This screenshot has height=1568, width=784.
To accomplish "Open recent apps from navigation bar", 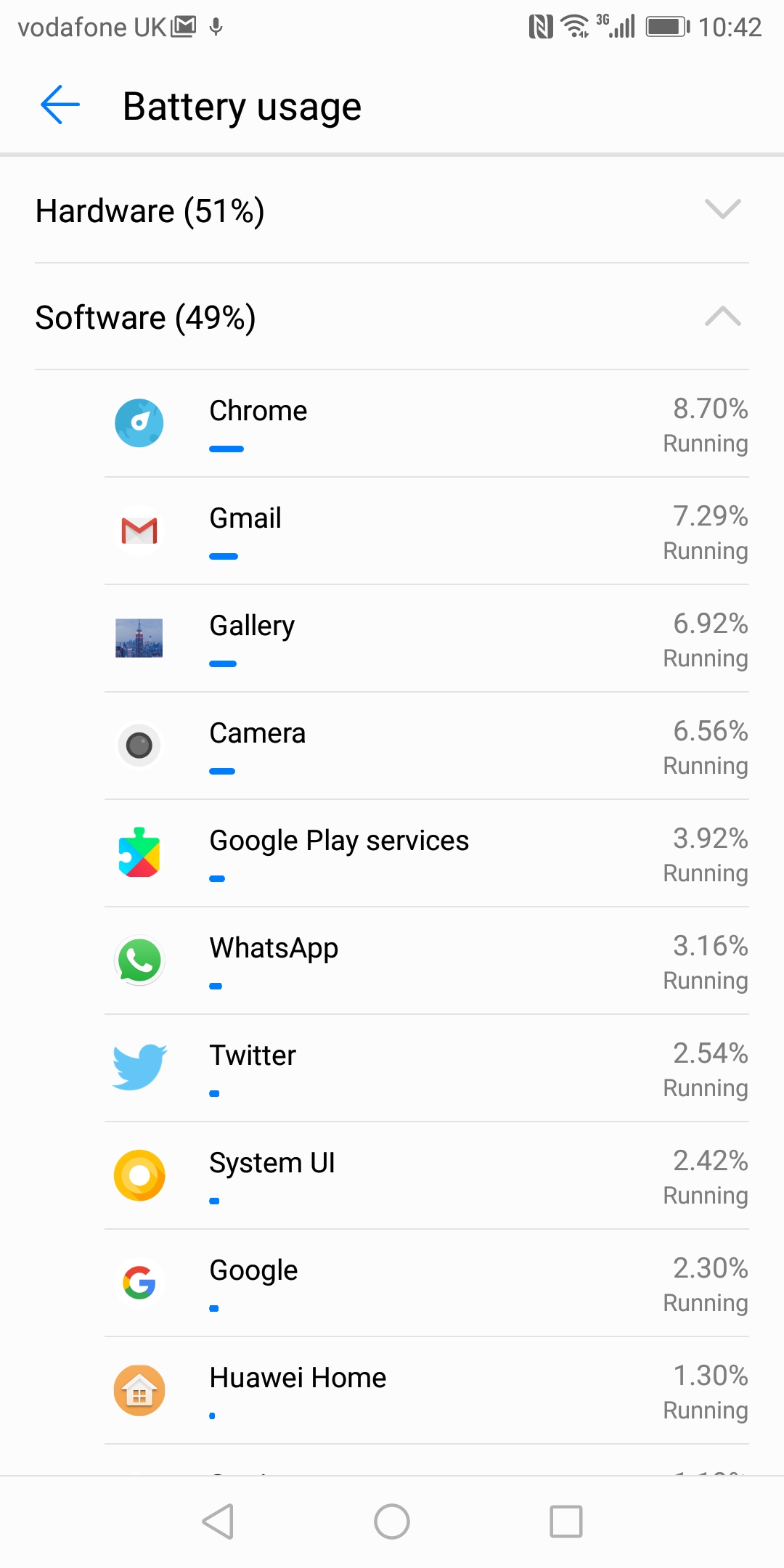I will pos(566,1522).
